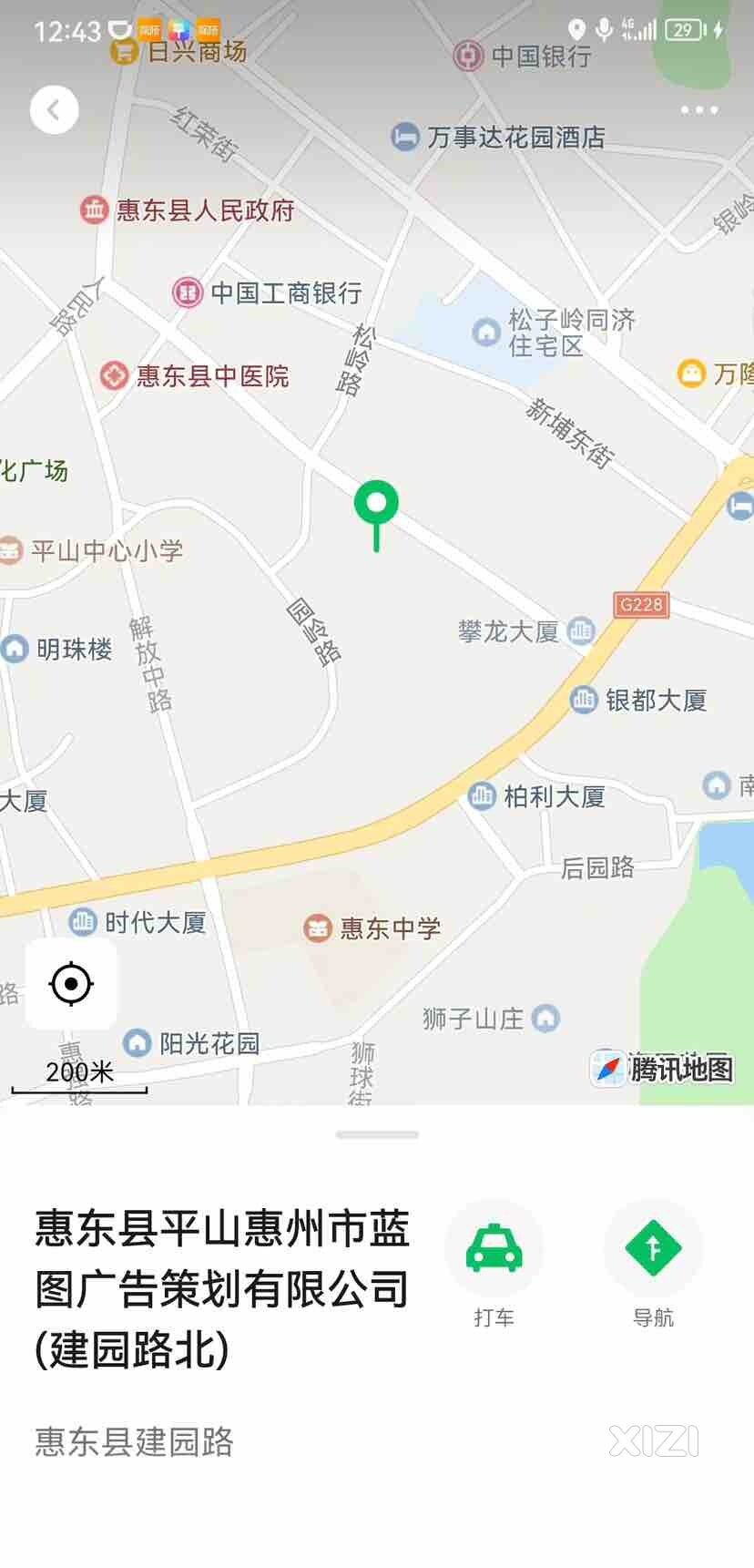Viewport: 754px width, 1568px height.
Task: Start navigation with the 导航 button
Action: 653,1249
